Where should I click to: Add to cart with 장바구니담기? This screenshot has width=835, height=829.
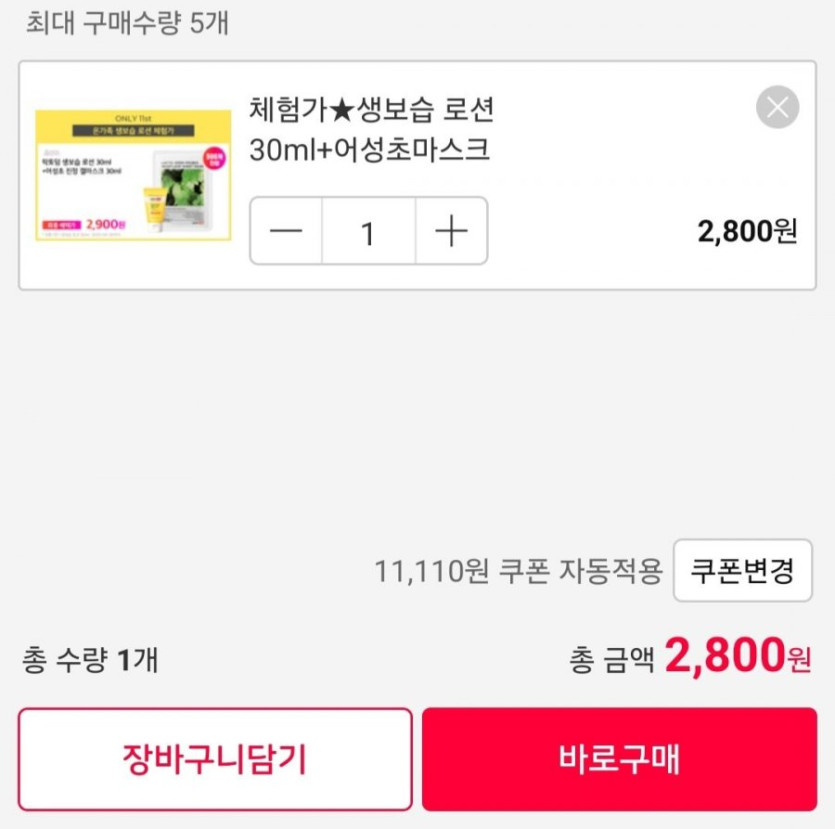click(x=215, y=759)
